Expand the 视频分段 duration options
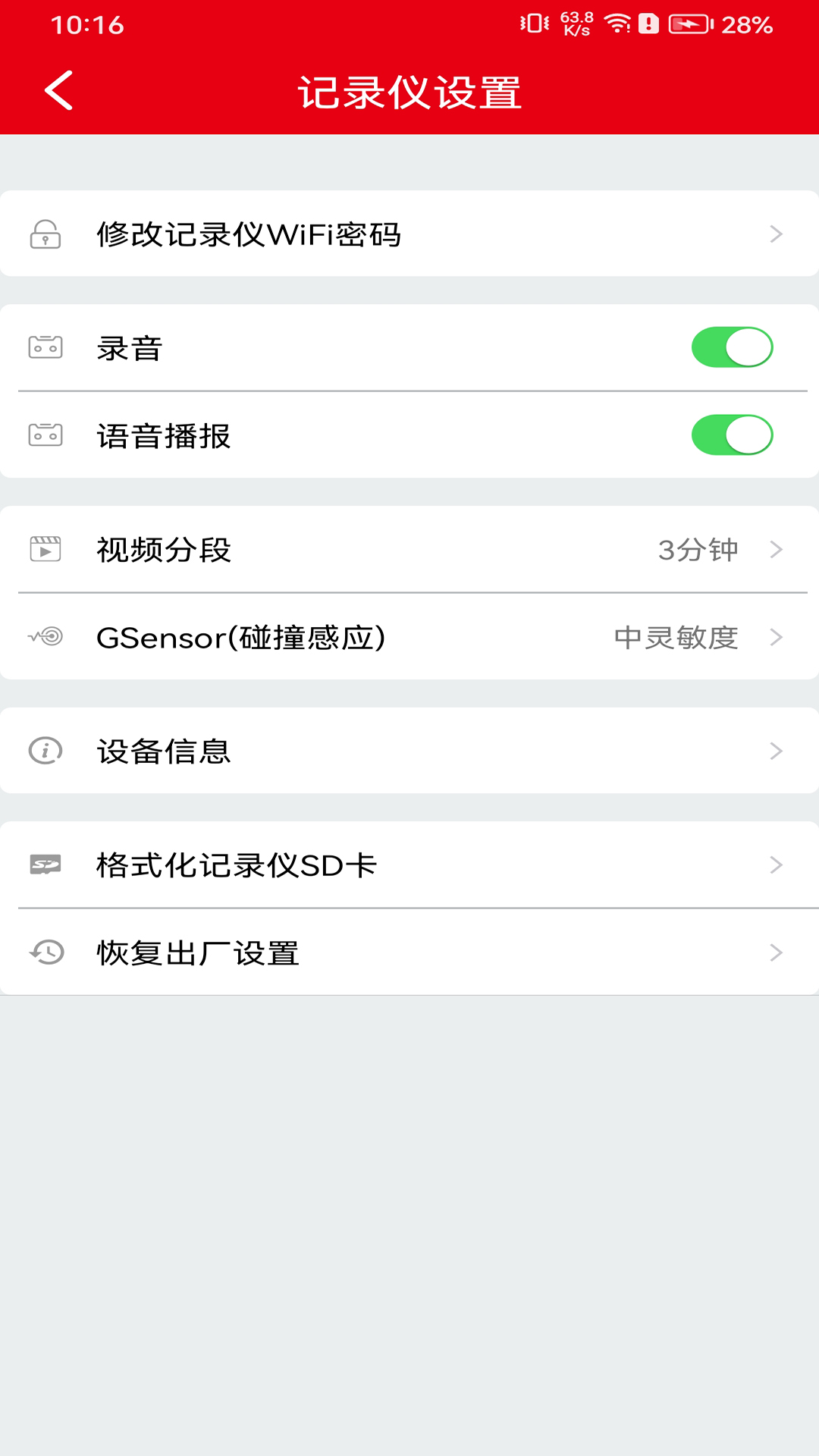Image resolution: width=819 pixels, height=1456 pixels. click(x=409, y=550)
